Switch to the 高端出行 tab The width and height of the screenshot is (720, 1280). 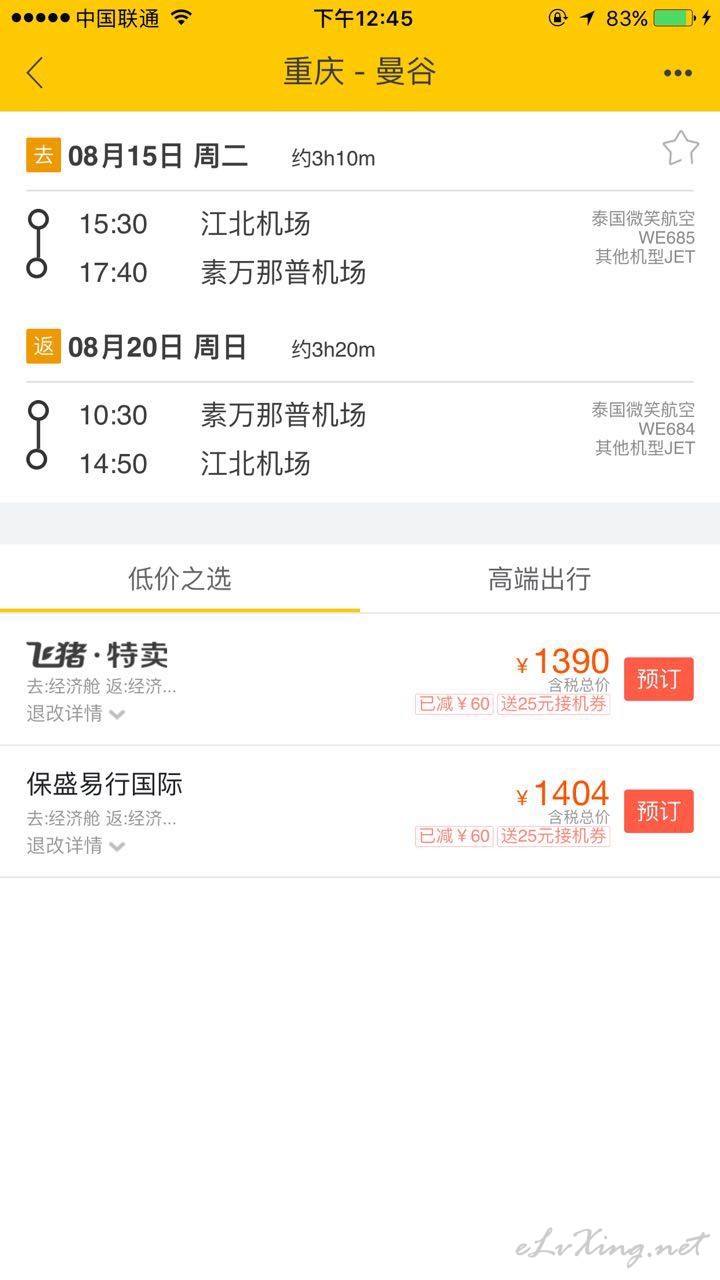point(540,579)
